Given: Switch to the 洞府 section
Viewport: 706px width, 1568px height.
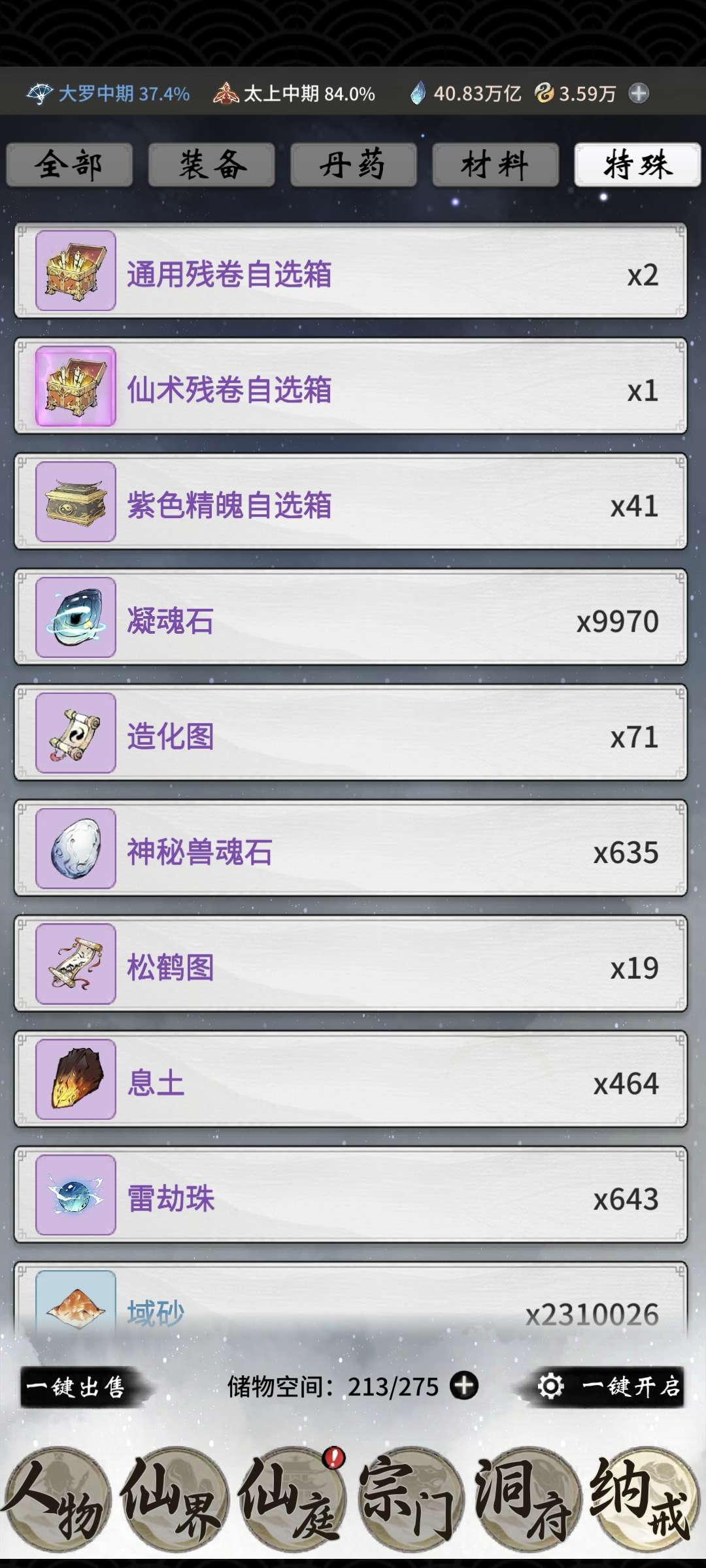Looking at the screenshot, I should 527,1499.
